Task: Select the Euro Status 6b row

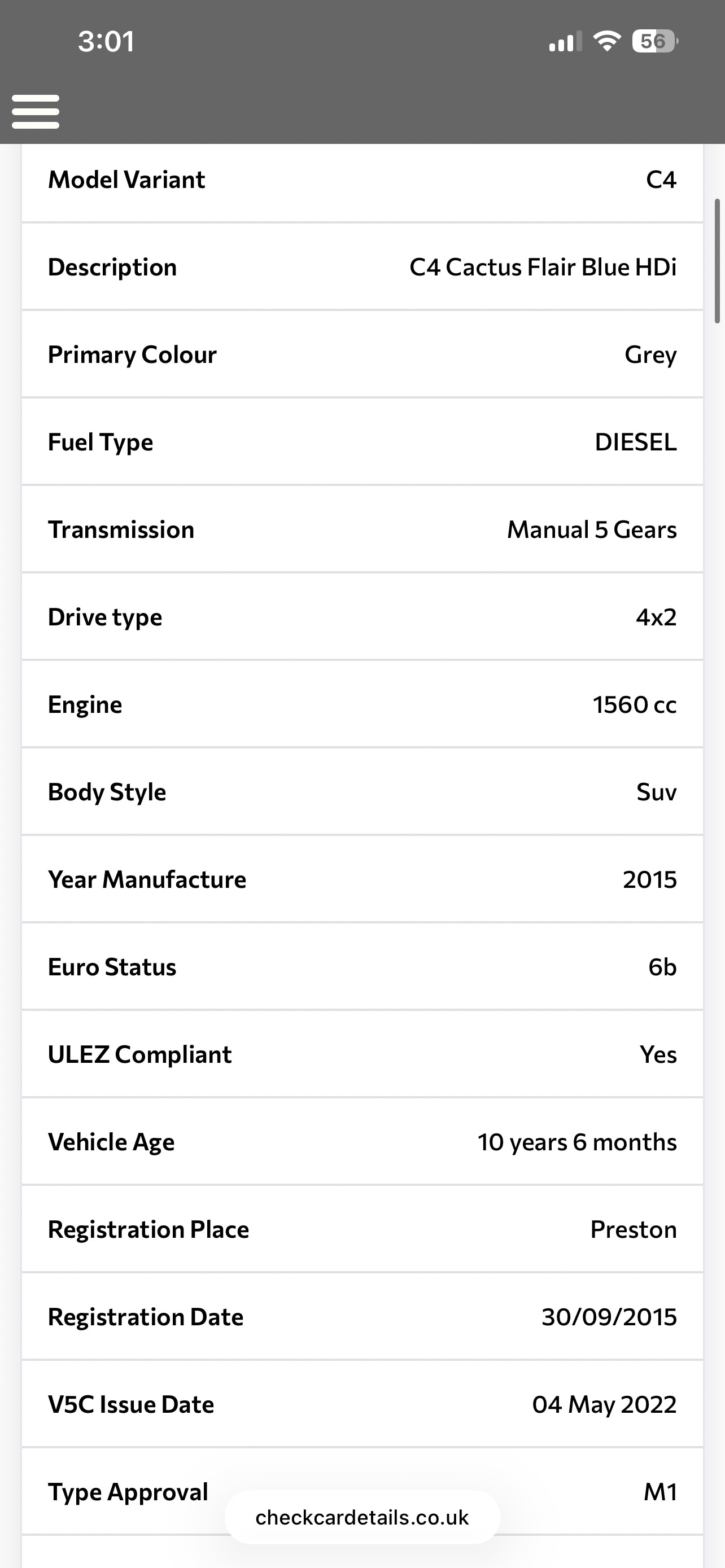Action: pyautogui.click(x=362, y=967)
